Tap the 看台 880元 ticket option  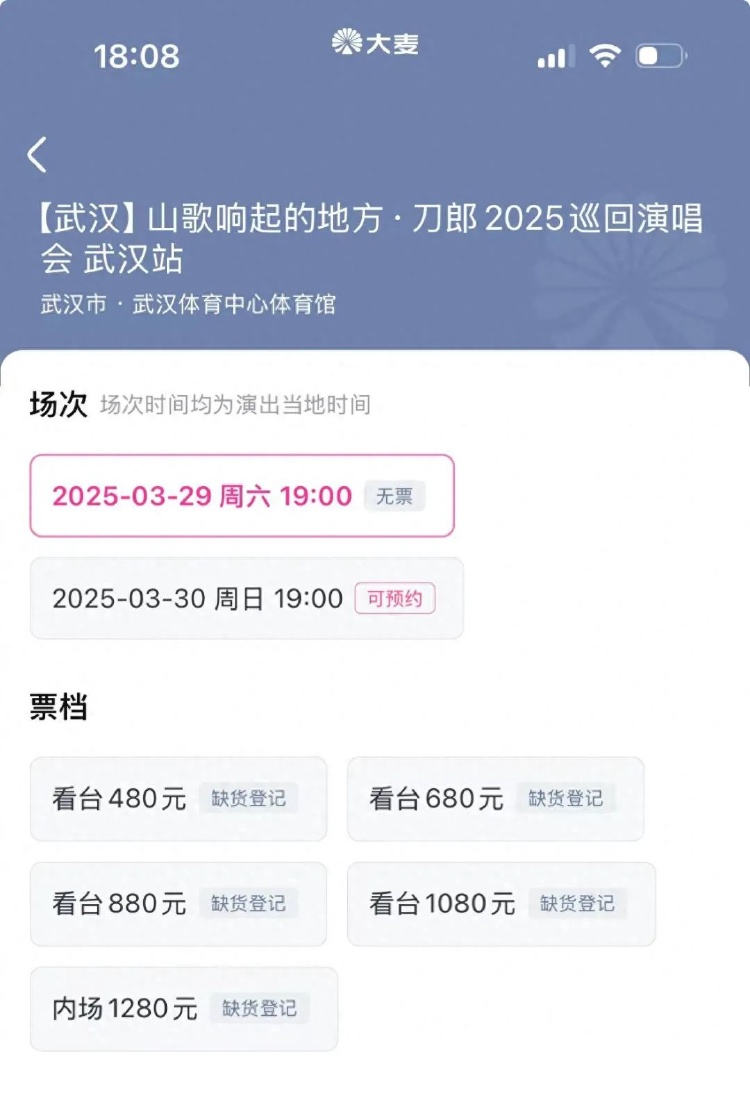(x=178, y=903)
